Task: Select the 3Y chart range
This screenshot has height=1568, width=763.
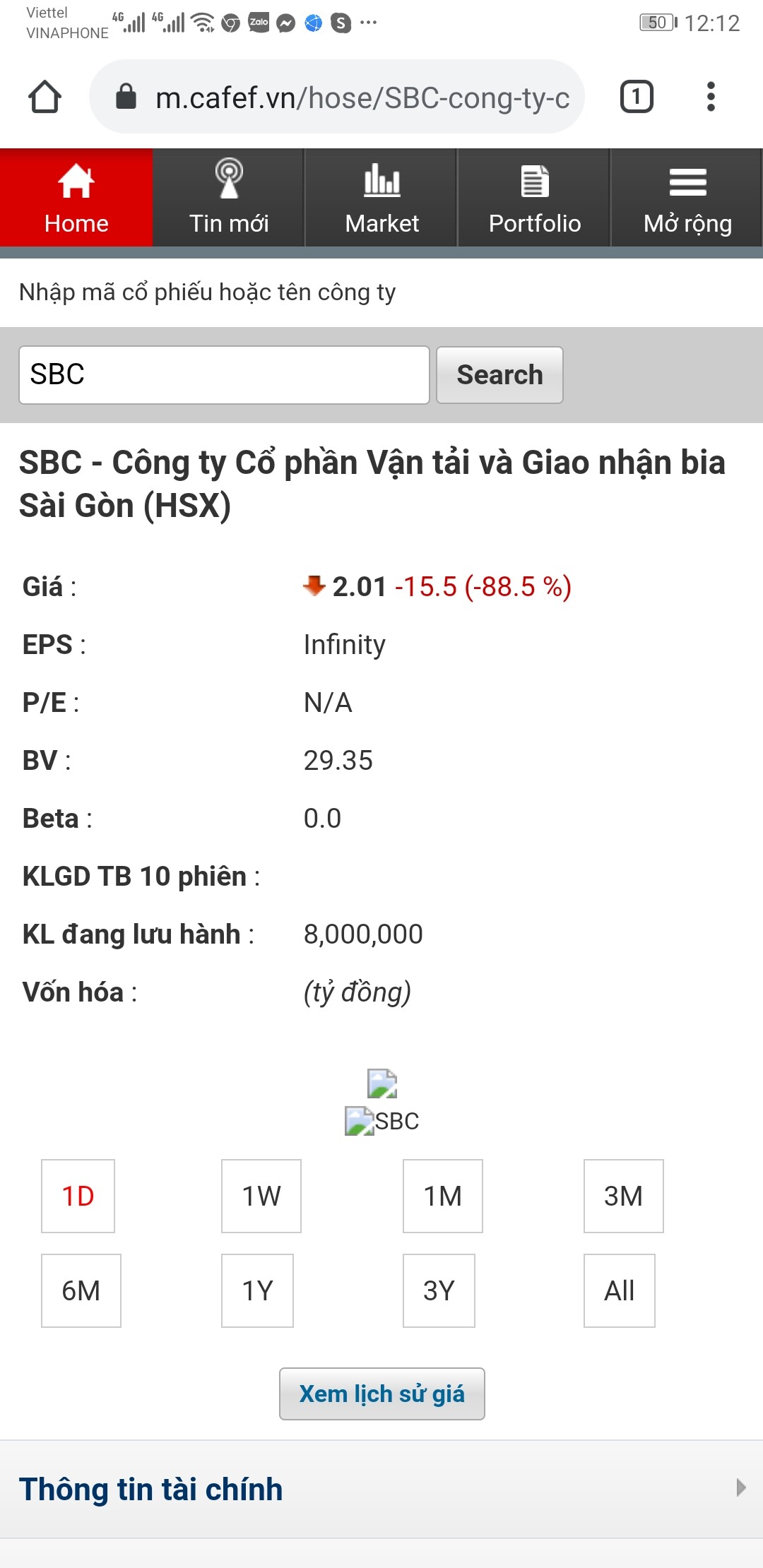Action: click(439, 1290)
